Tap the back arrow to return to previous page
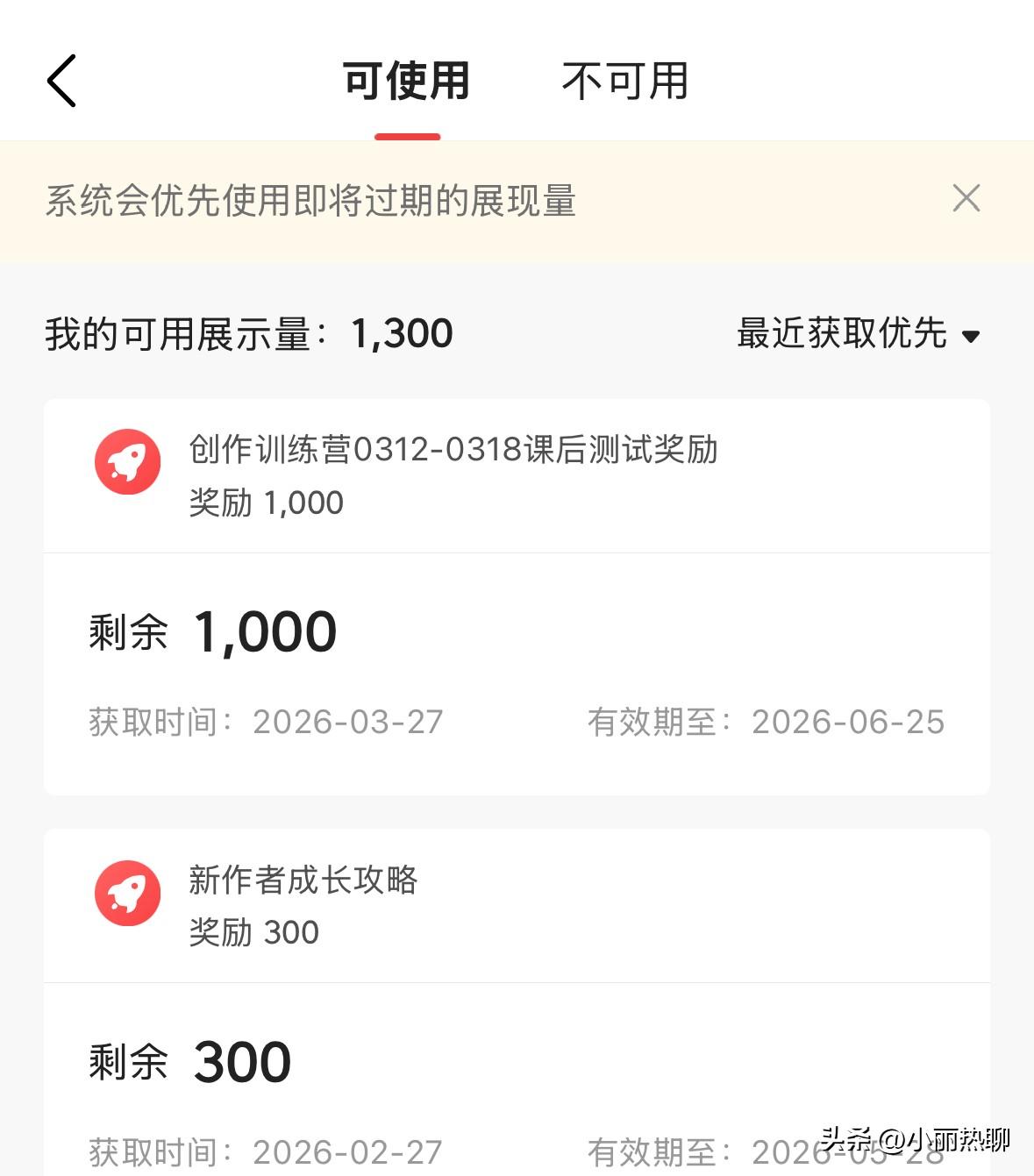The image size is (1034, 1176). pyautogui.click(x=60, y=79)
